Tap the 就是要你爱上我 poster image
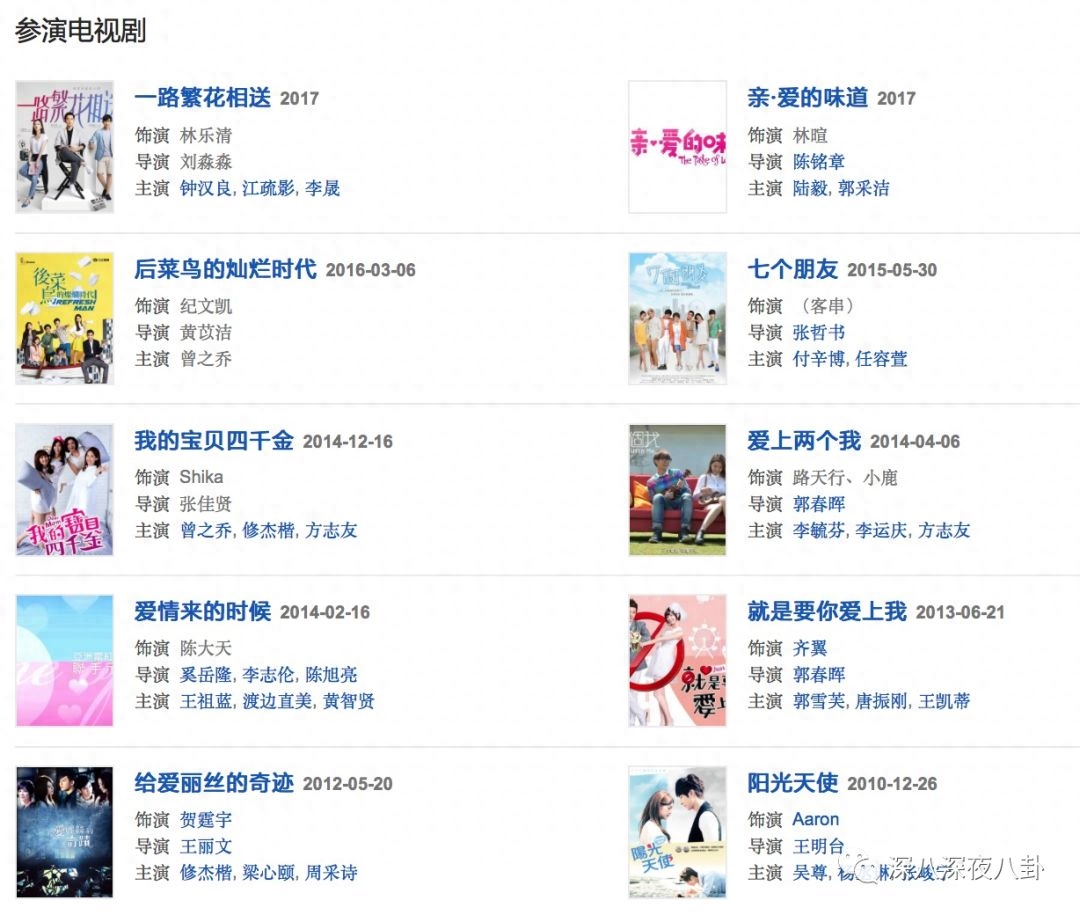 tap(677, 661)
